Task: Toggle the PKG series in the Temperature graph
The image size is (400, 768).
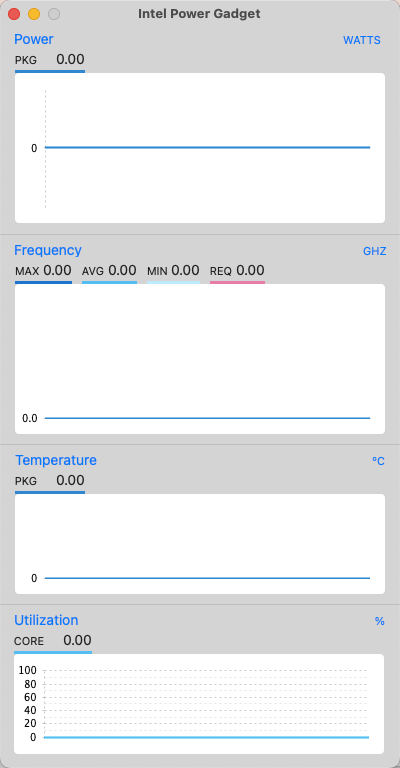Action: point(50,483)
